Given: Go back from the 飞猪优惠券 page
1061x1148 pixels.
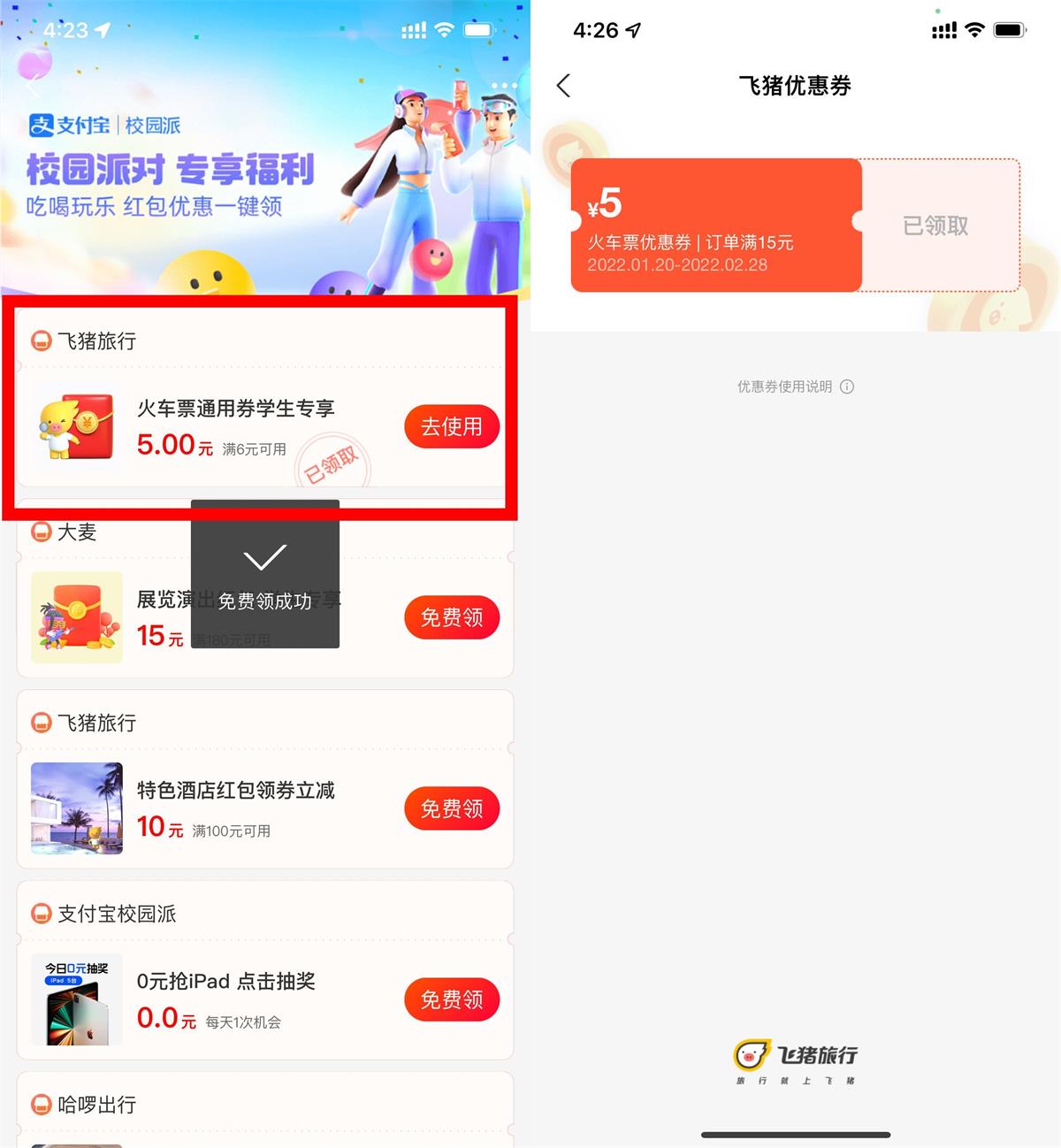Looking at the screenshot, I should point(564,86).
